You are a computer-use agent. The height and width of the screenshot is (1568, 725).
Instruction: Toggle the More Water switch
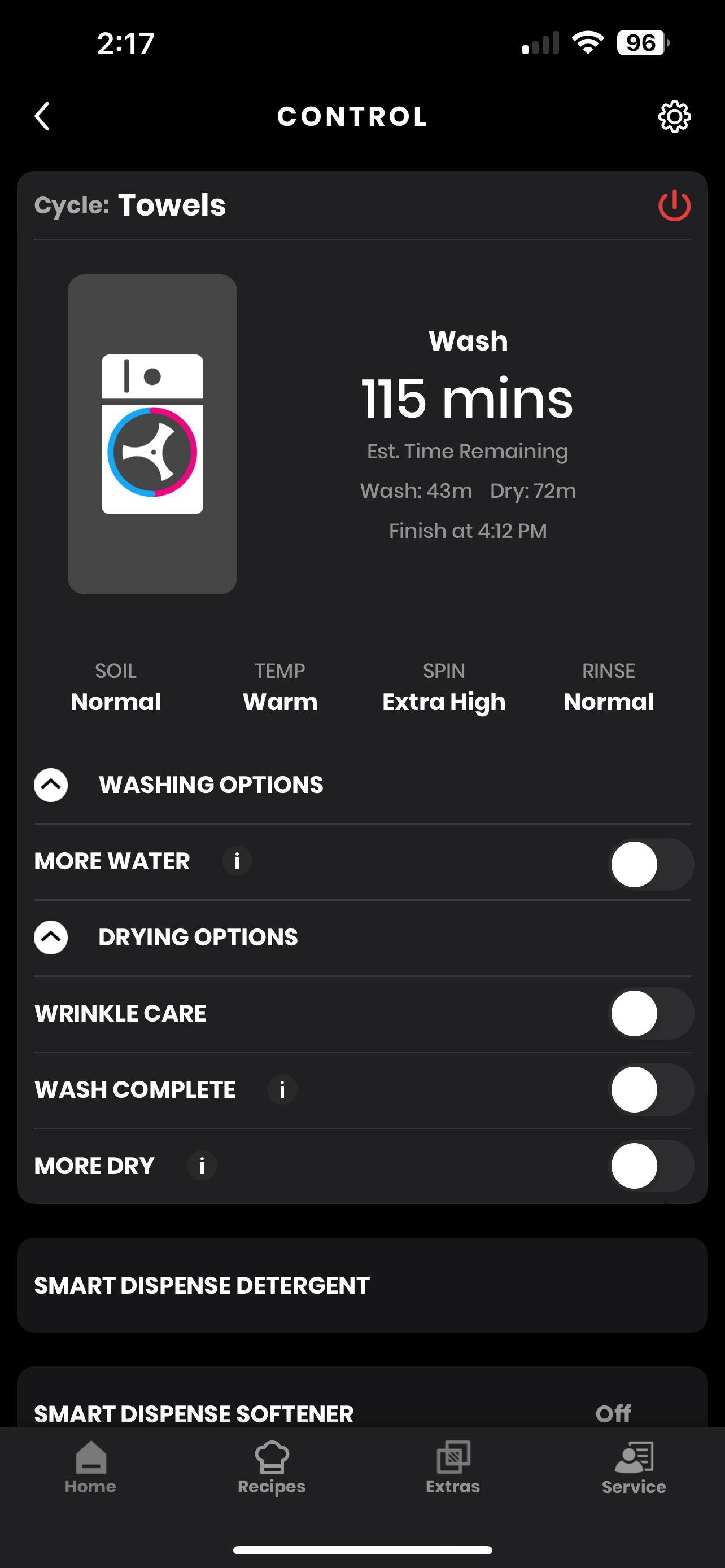pos(650,864)
